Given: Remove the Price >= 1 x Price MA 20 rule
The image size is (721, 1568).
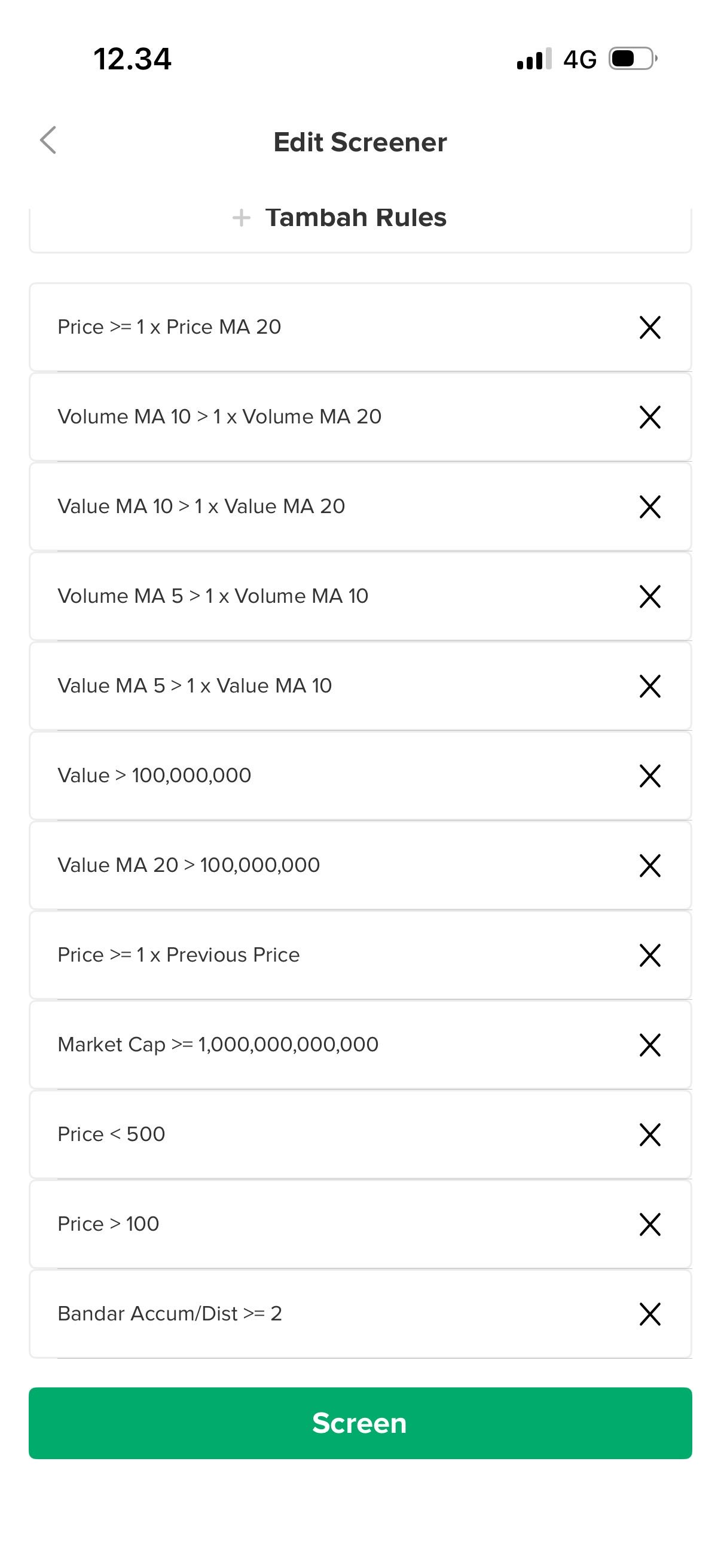Looking at the screenshot, I should [x=649, y=328].
